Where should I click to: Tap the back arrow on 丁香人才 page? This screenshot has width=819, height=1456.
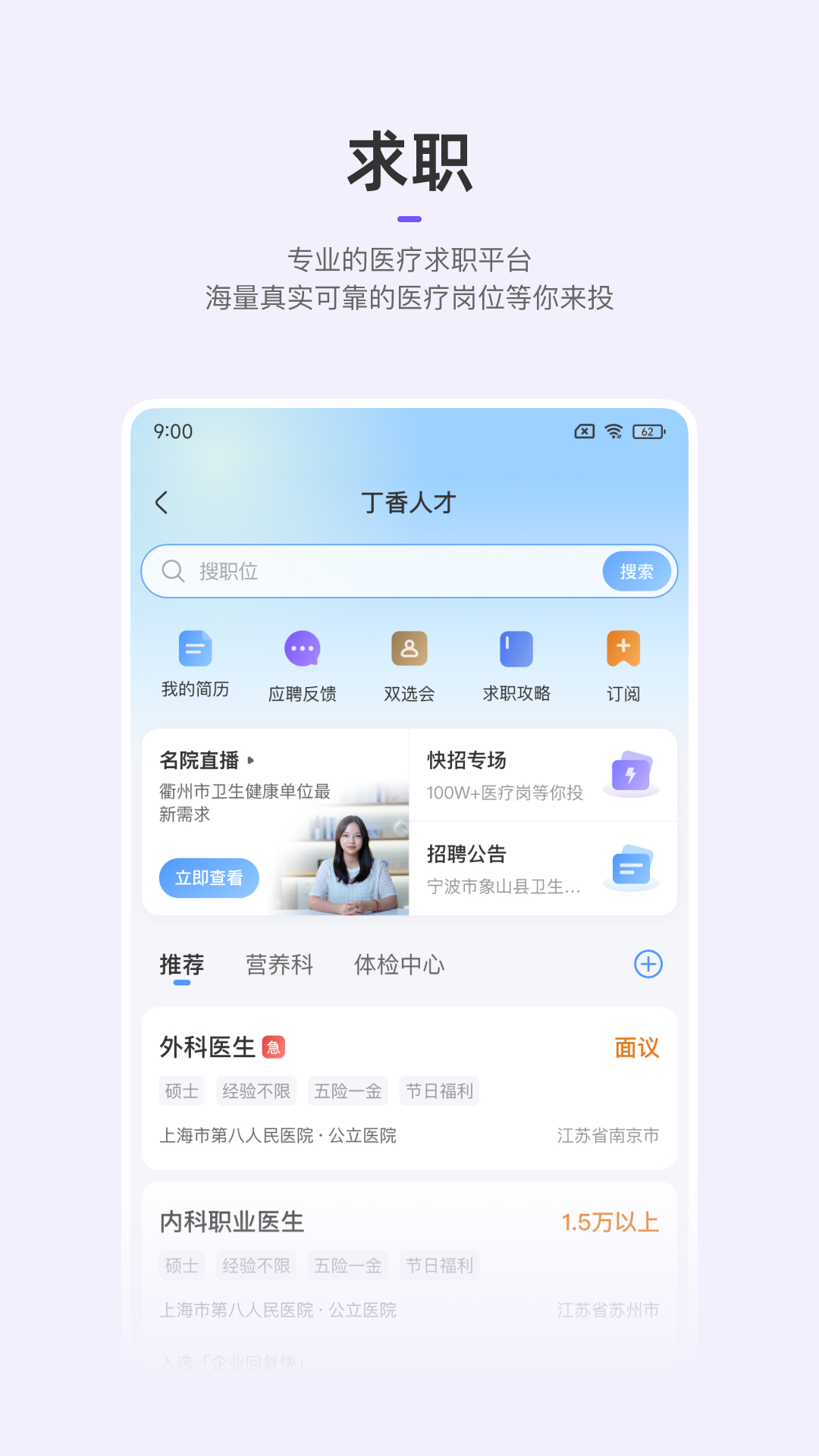pos(162,503)
